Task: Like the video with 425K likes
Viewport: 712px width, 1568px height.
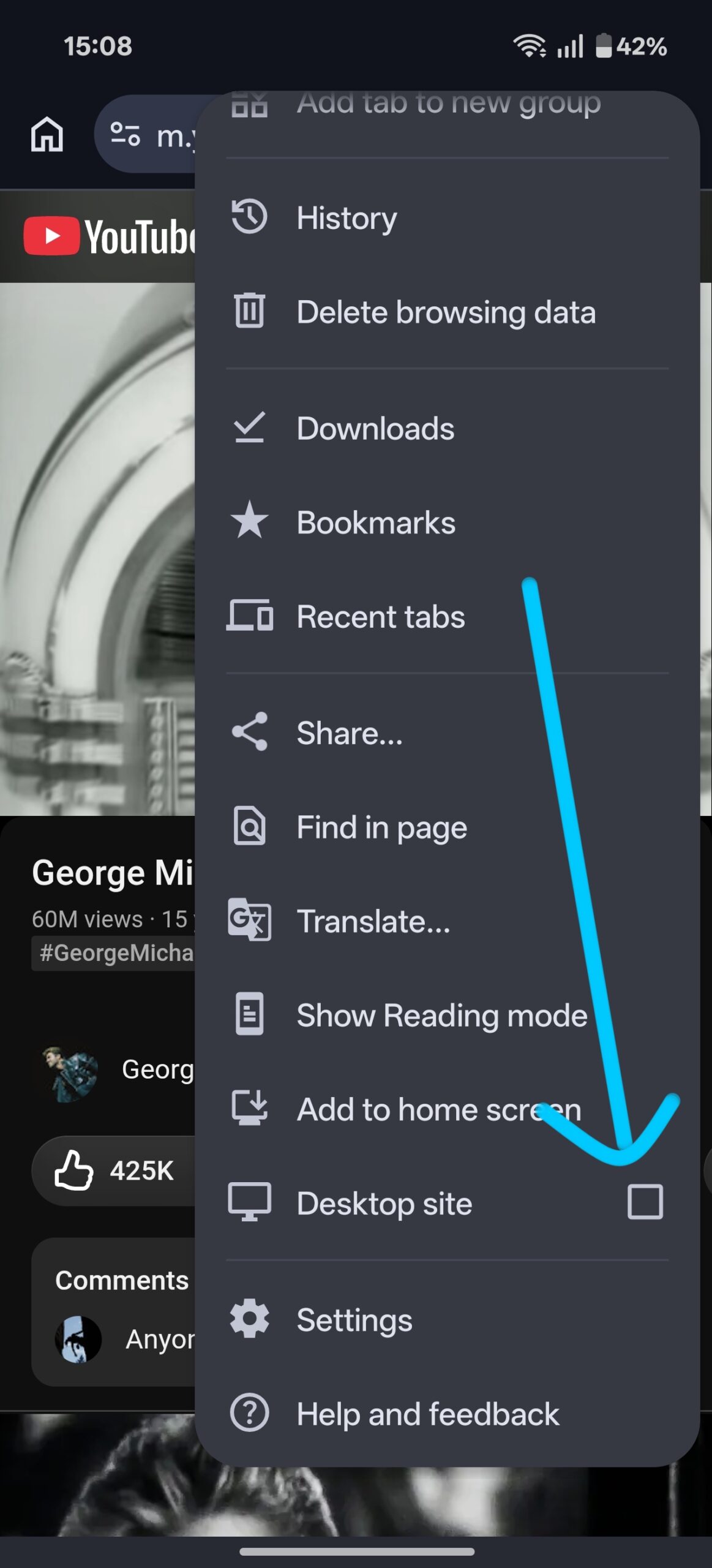Action: (x=114, y=1170)
